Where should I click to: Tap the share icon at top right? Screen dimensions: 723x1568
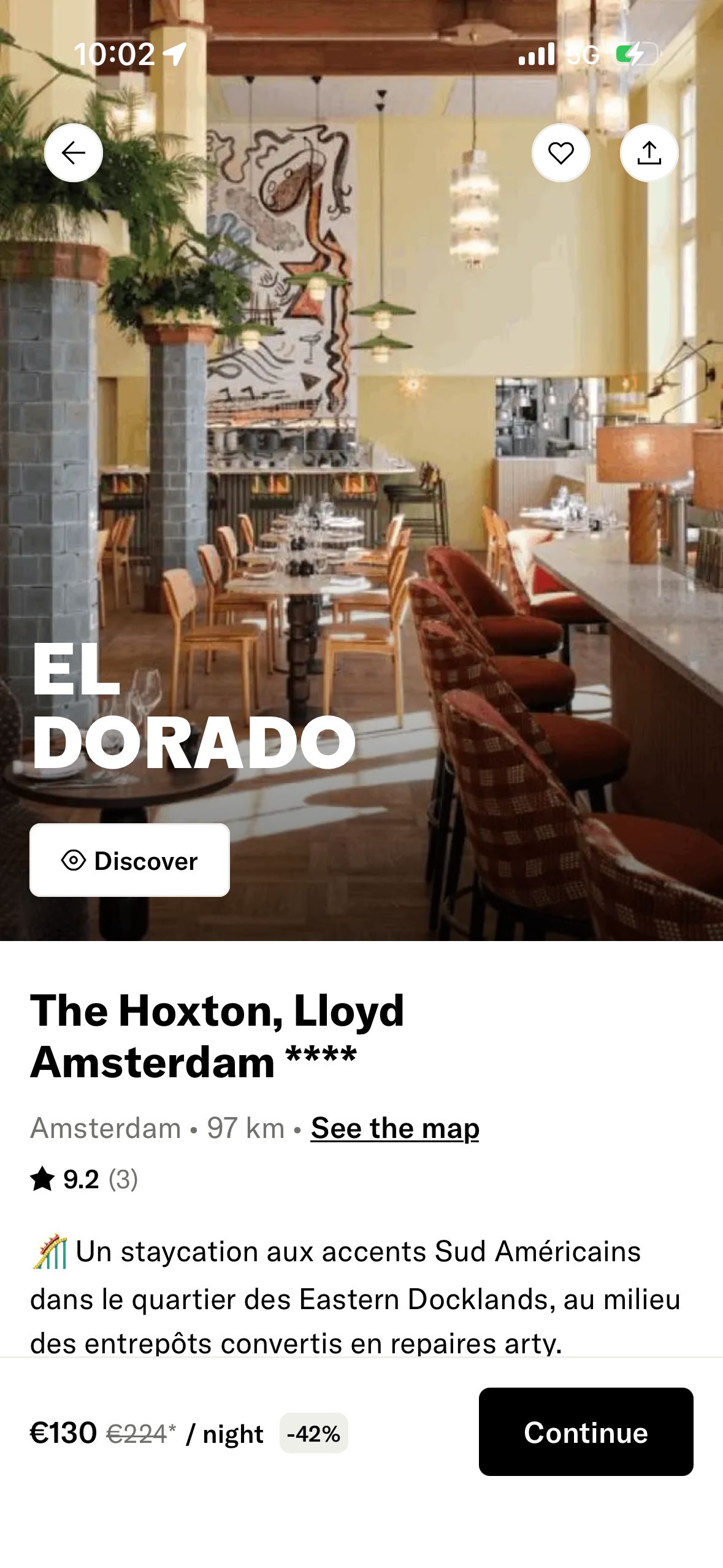tap(649, 153)
